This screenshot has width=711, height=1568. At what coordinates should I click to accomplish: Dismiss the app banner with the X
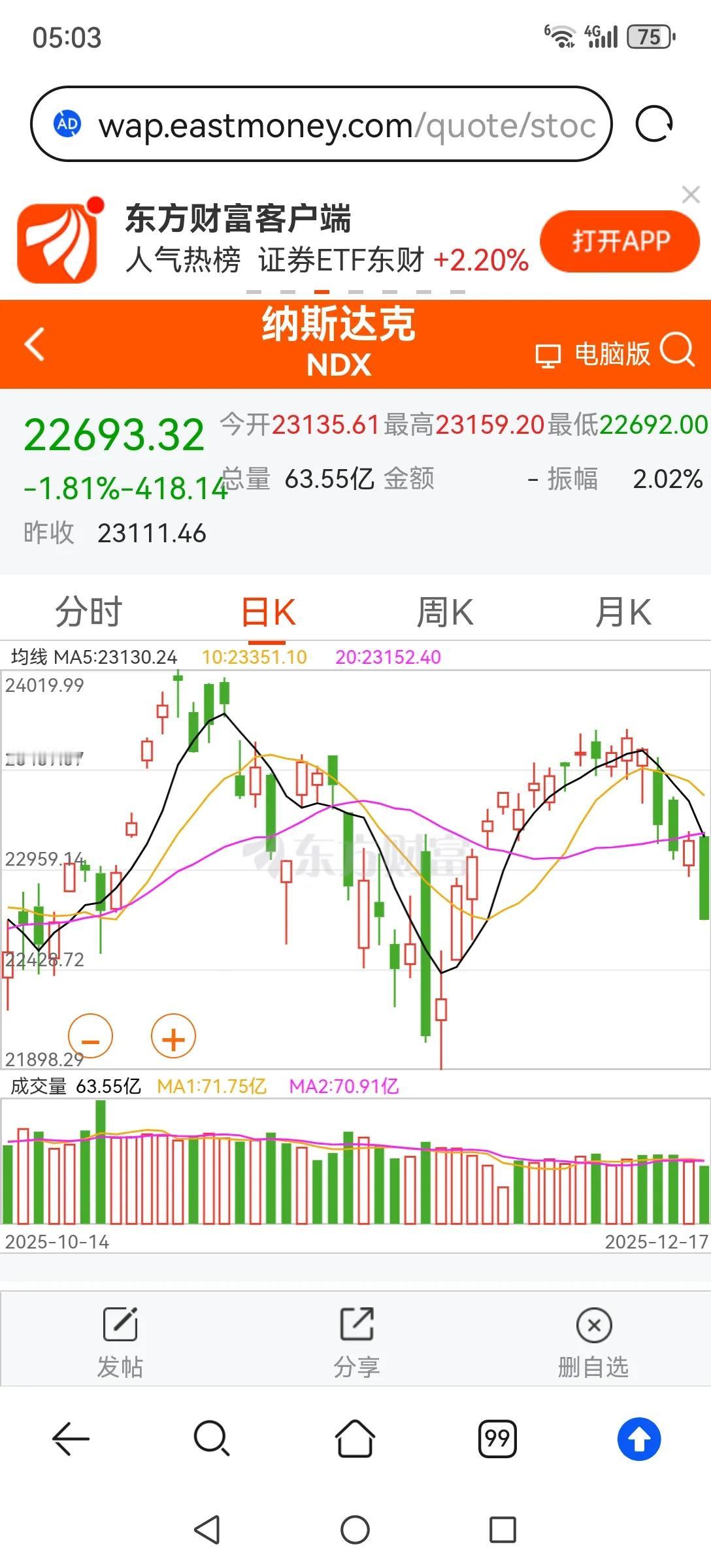690,194
